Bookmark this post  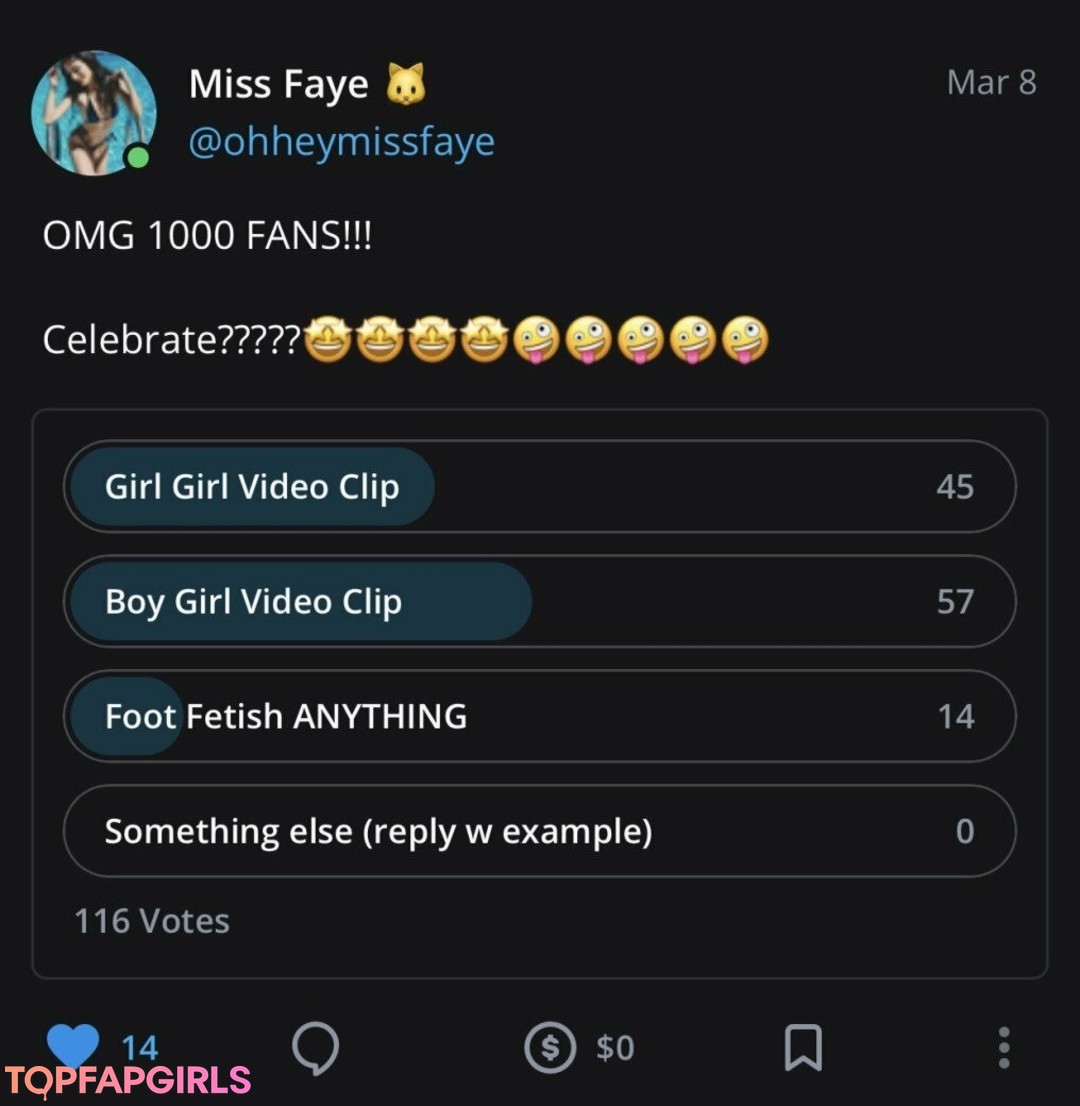(x=802, y=1048)
